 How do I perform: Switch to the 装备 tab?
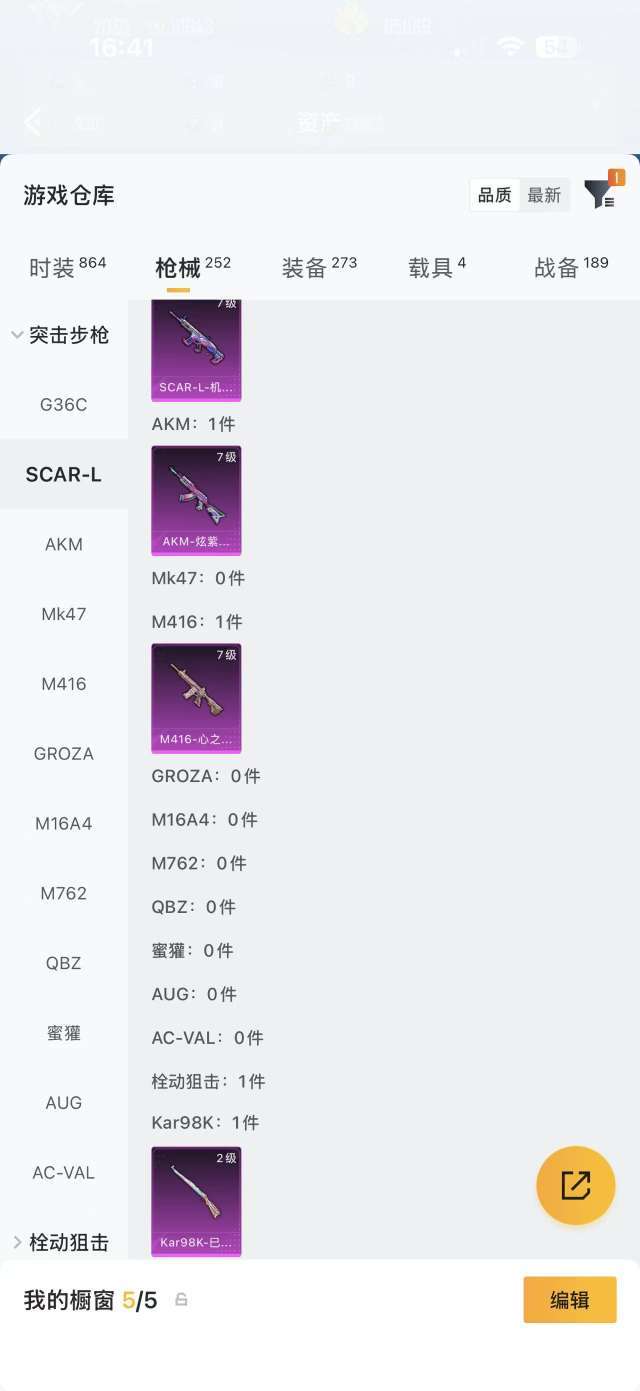319,267
